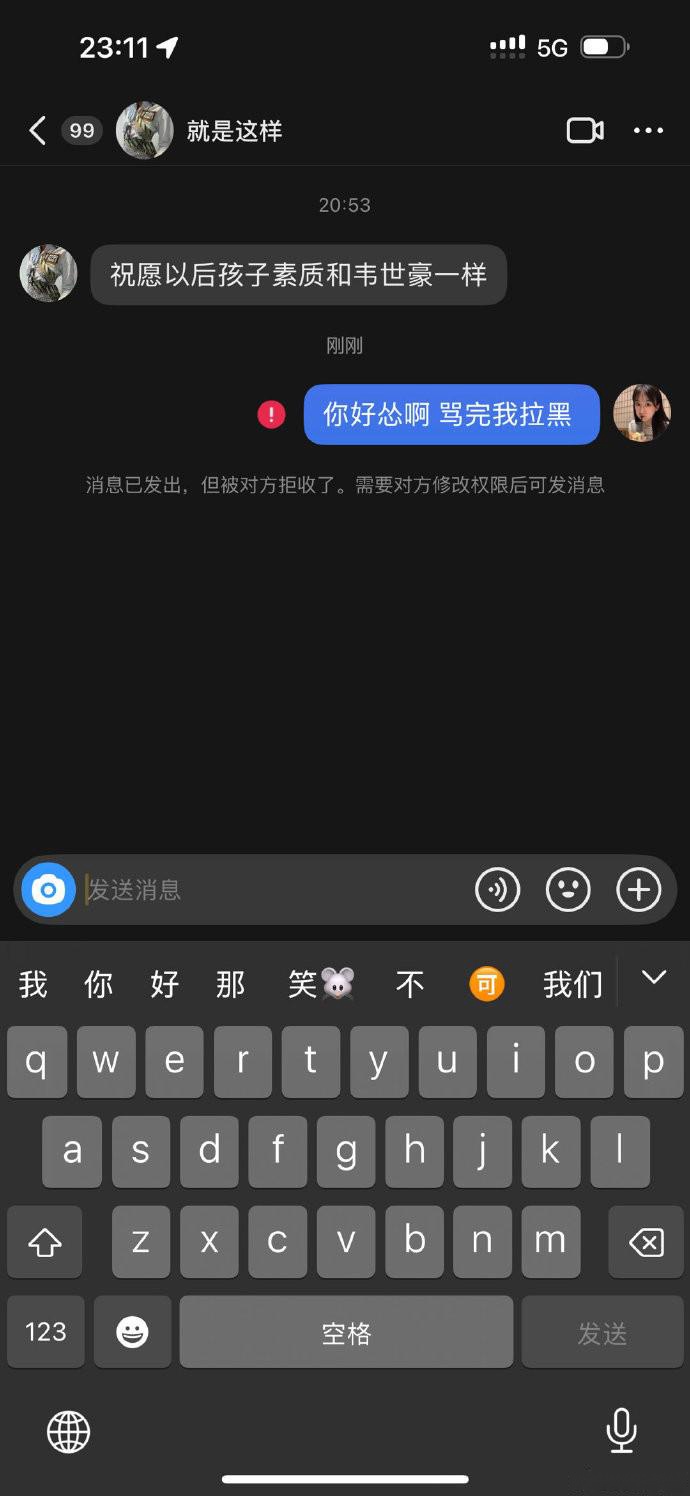Switch input language with globe key
This screenshot has height=1496, width=690.
(x=69, y=1432)
